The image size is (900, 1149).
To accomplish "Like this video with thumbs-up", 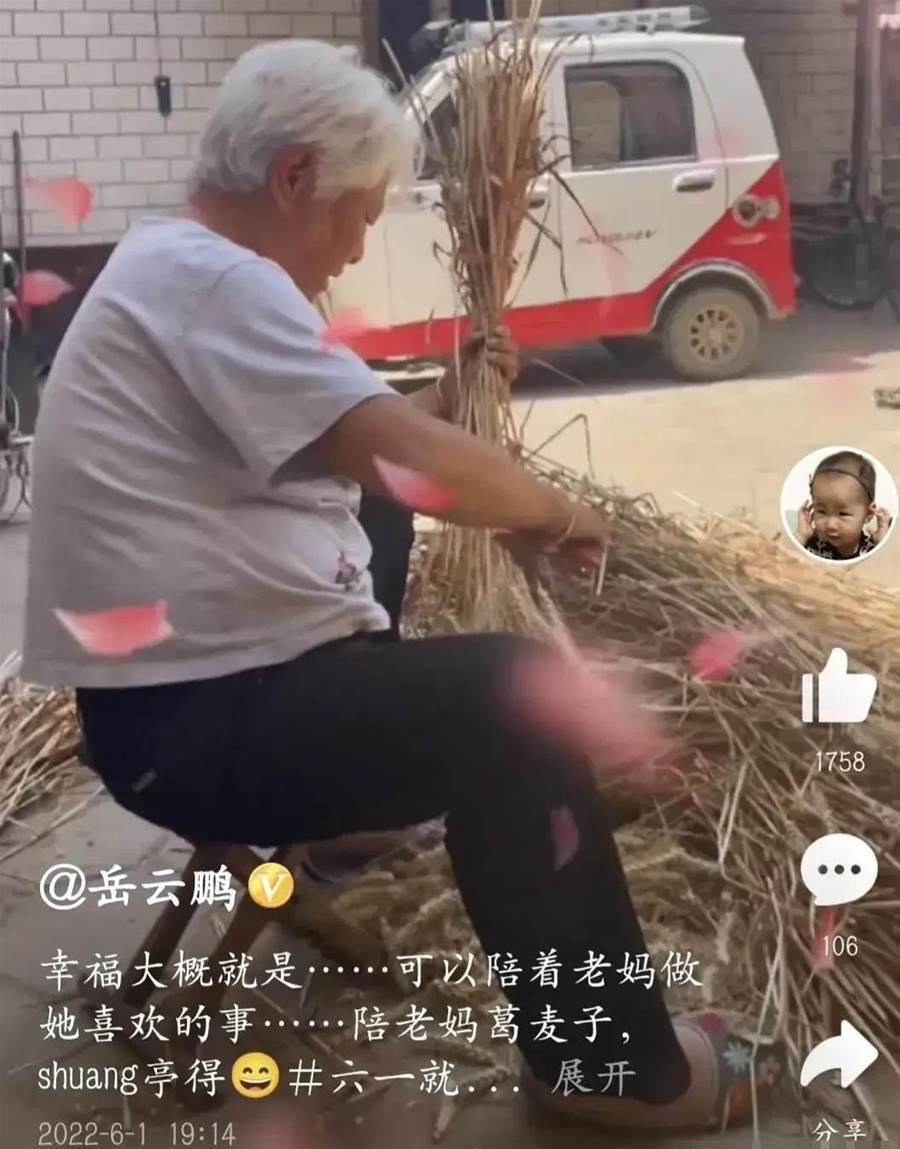I will click(x=838, y=688).
